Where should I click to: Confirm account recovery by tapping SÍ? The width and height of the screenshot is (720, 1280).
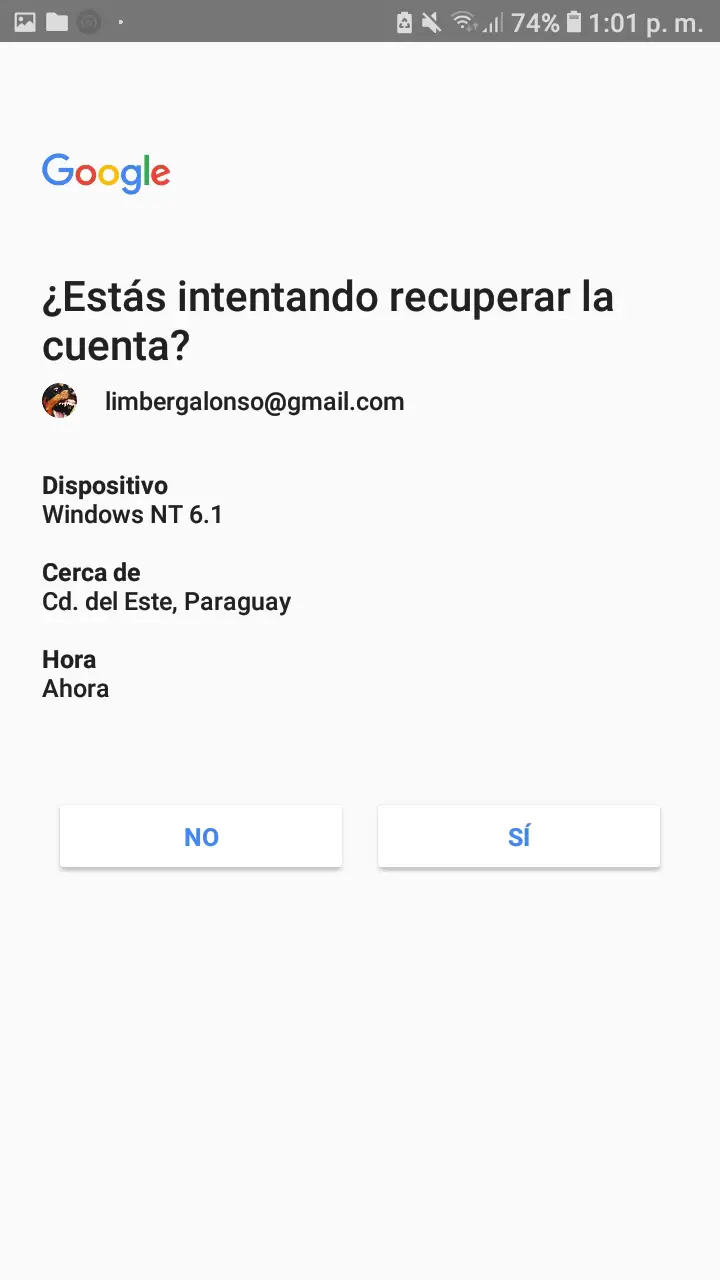coord(519,836)
